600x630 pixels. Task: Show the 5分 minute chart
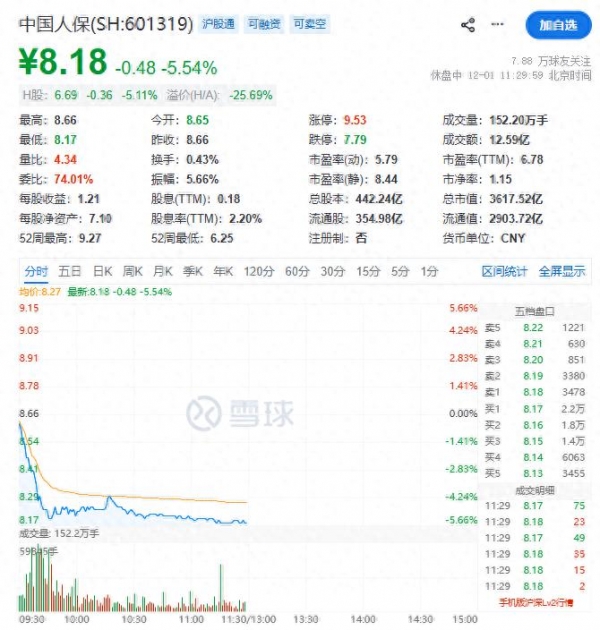400,271
